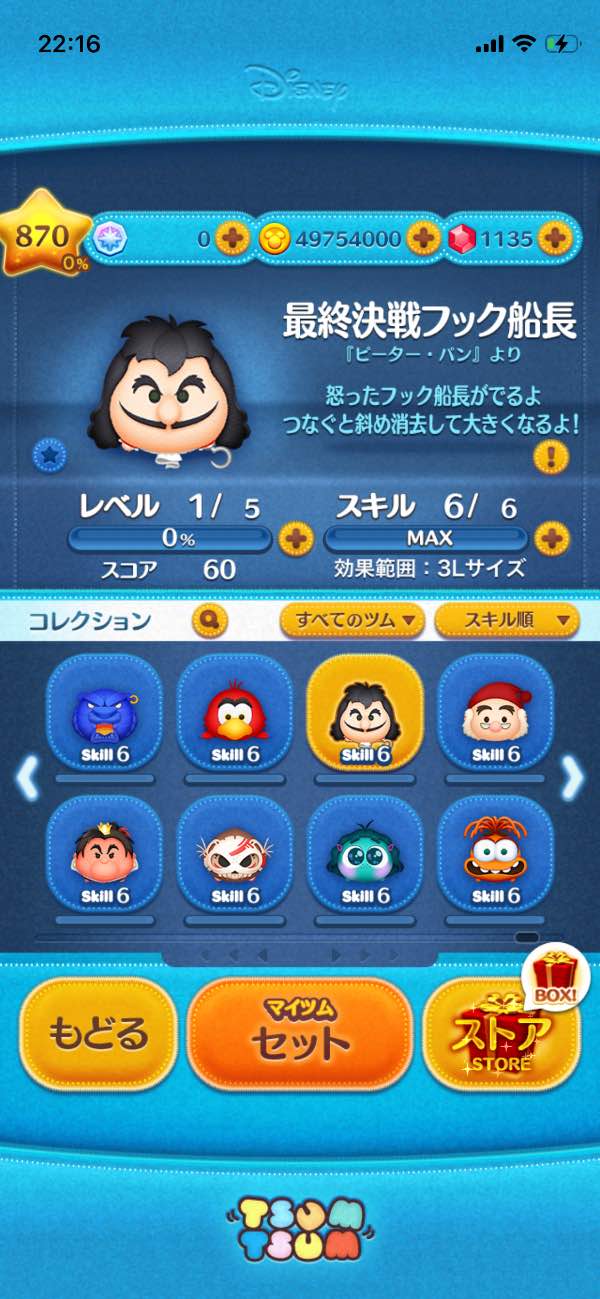
Task: Set this Tsum with マイツム セット
Action: (x=299, y=1034)
